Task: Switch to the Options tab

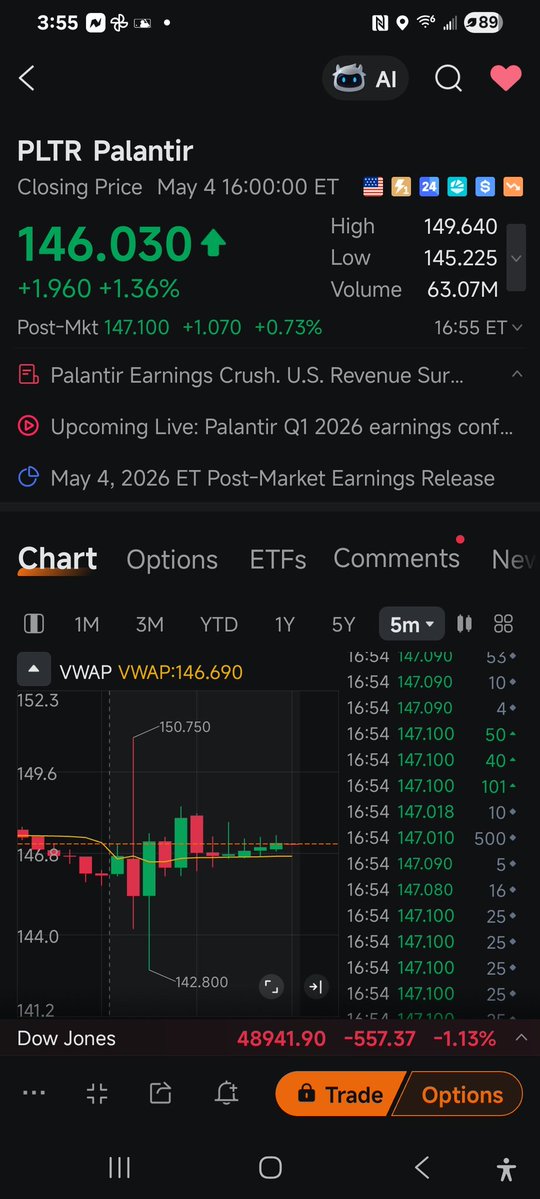Action: [x=172, y=560]
